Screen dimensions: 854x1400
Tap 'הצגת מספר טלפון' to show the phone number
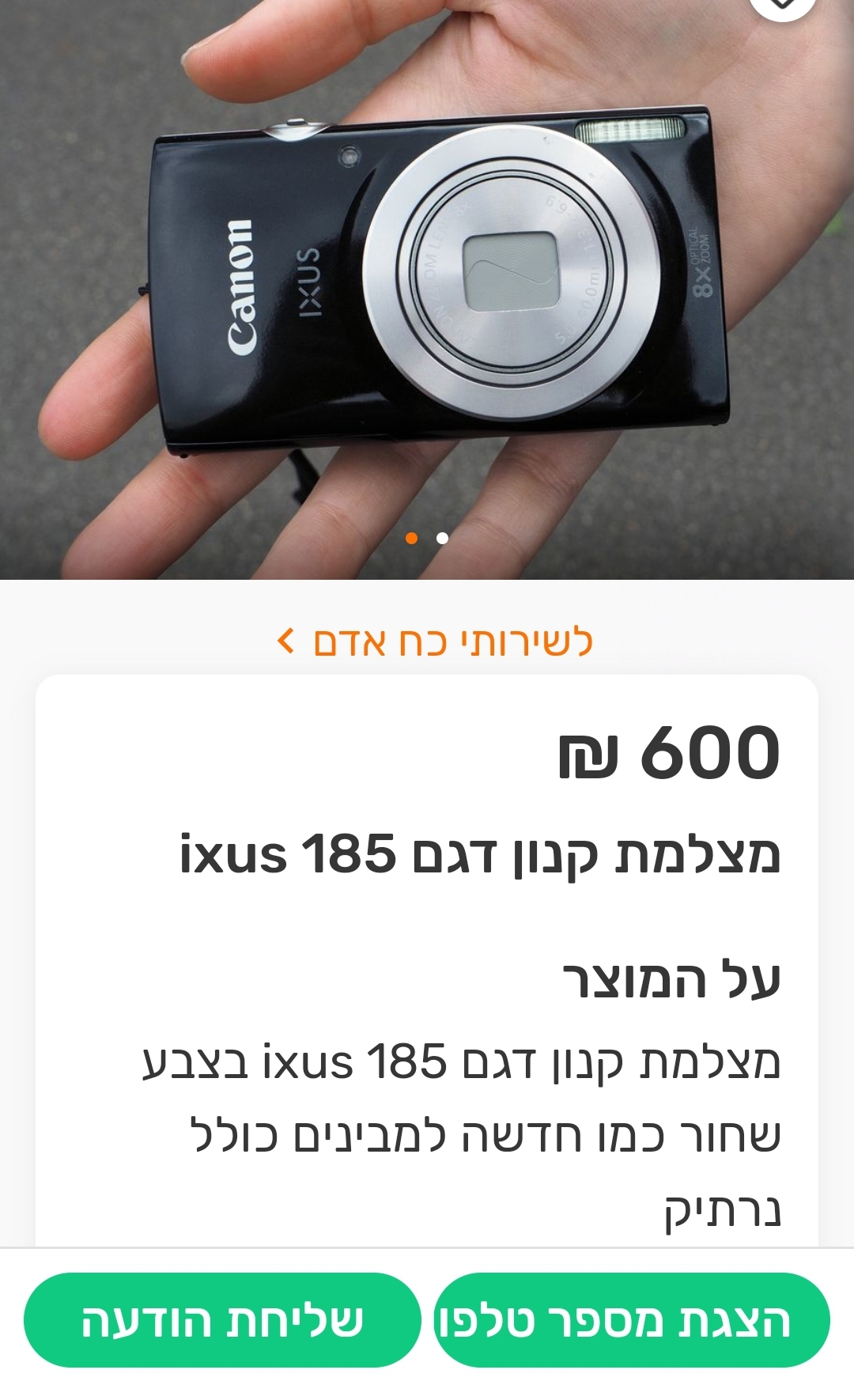[x=632, y=1320]
